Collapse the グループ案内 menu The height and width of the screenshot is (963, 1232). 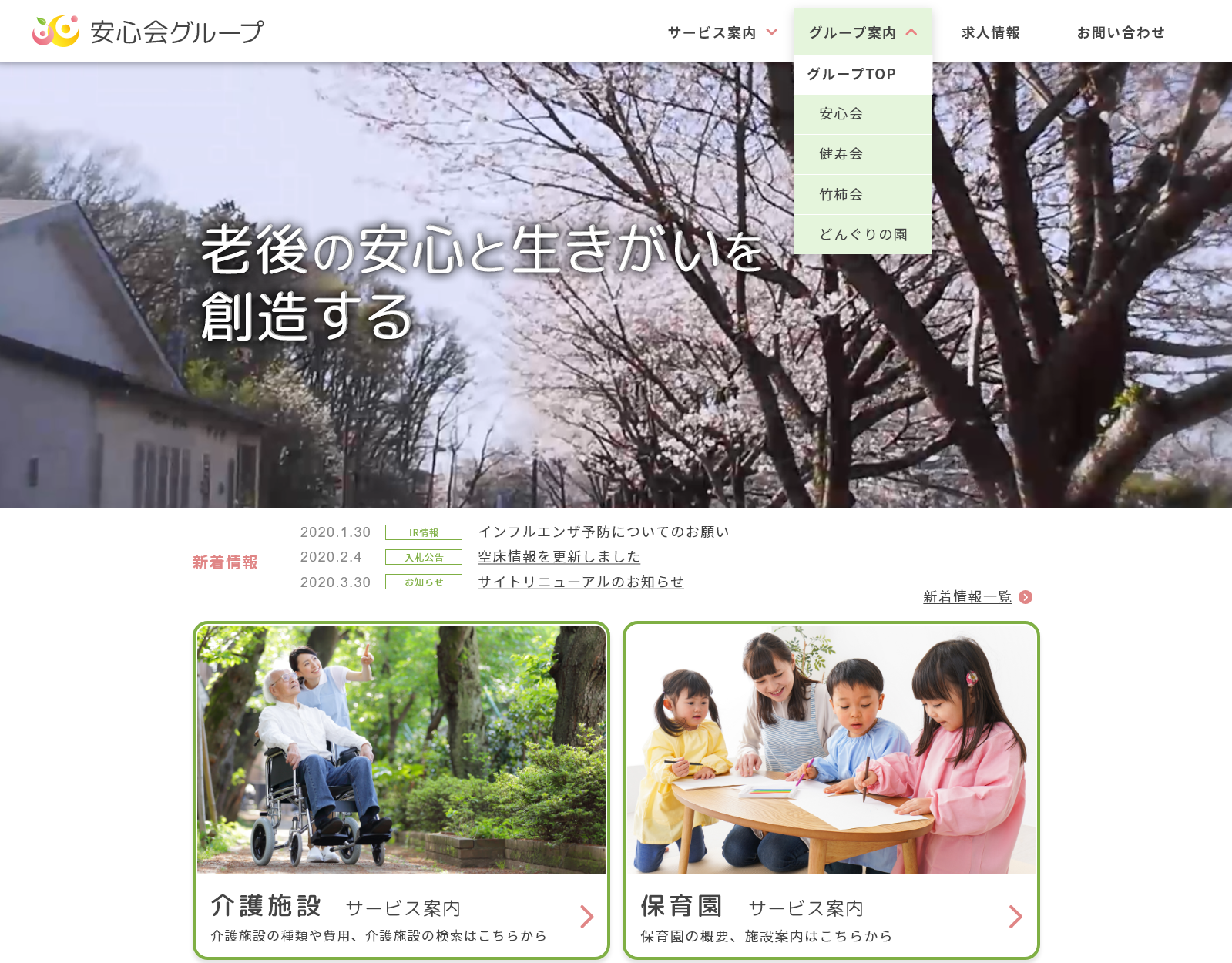coord(862,32)
